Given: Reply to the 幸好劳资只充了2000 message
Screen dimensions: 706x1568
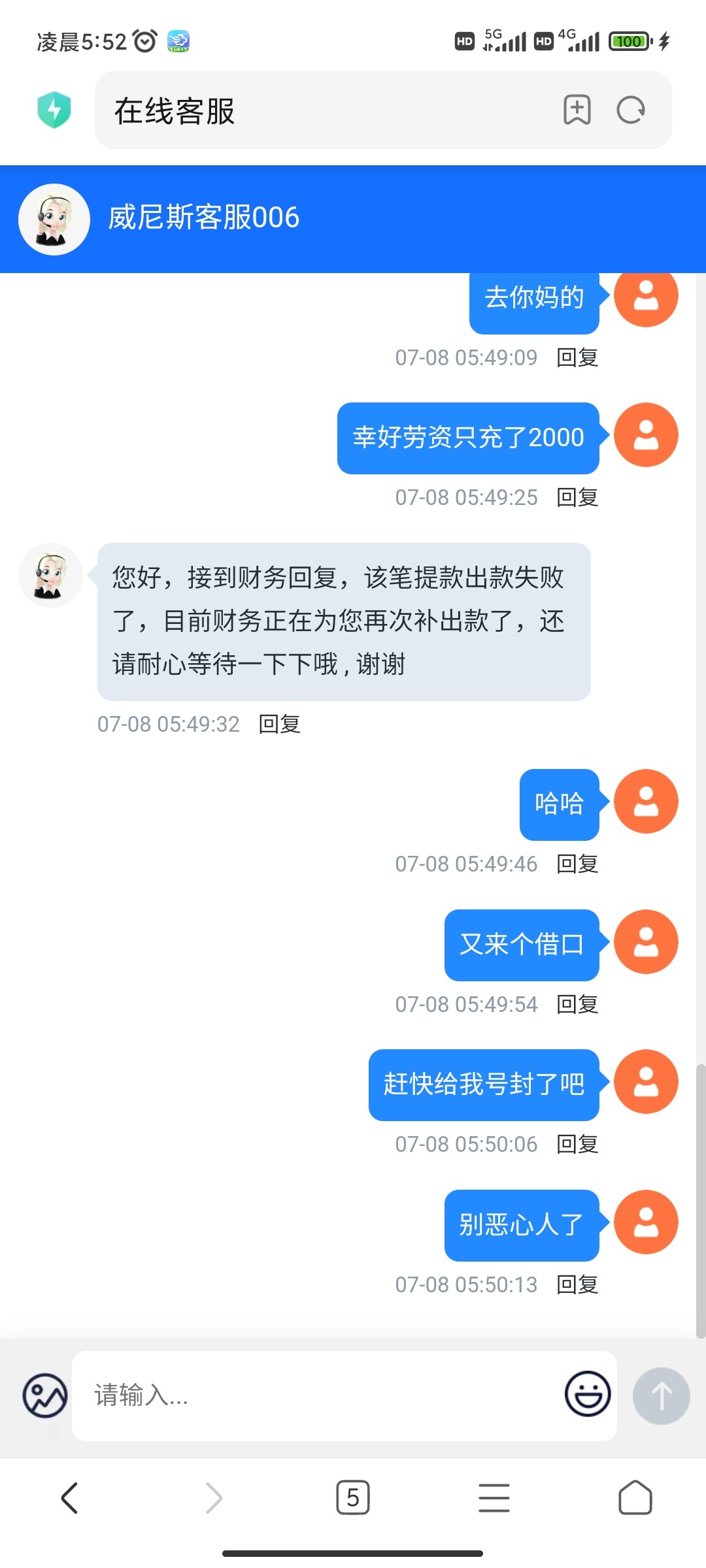Looking at the screenshot, I should coord(577,497).
